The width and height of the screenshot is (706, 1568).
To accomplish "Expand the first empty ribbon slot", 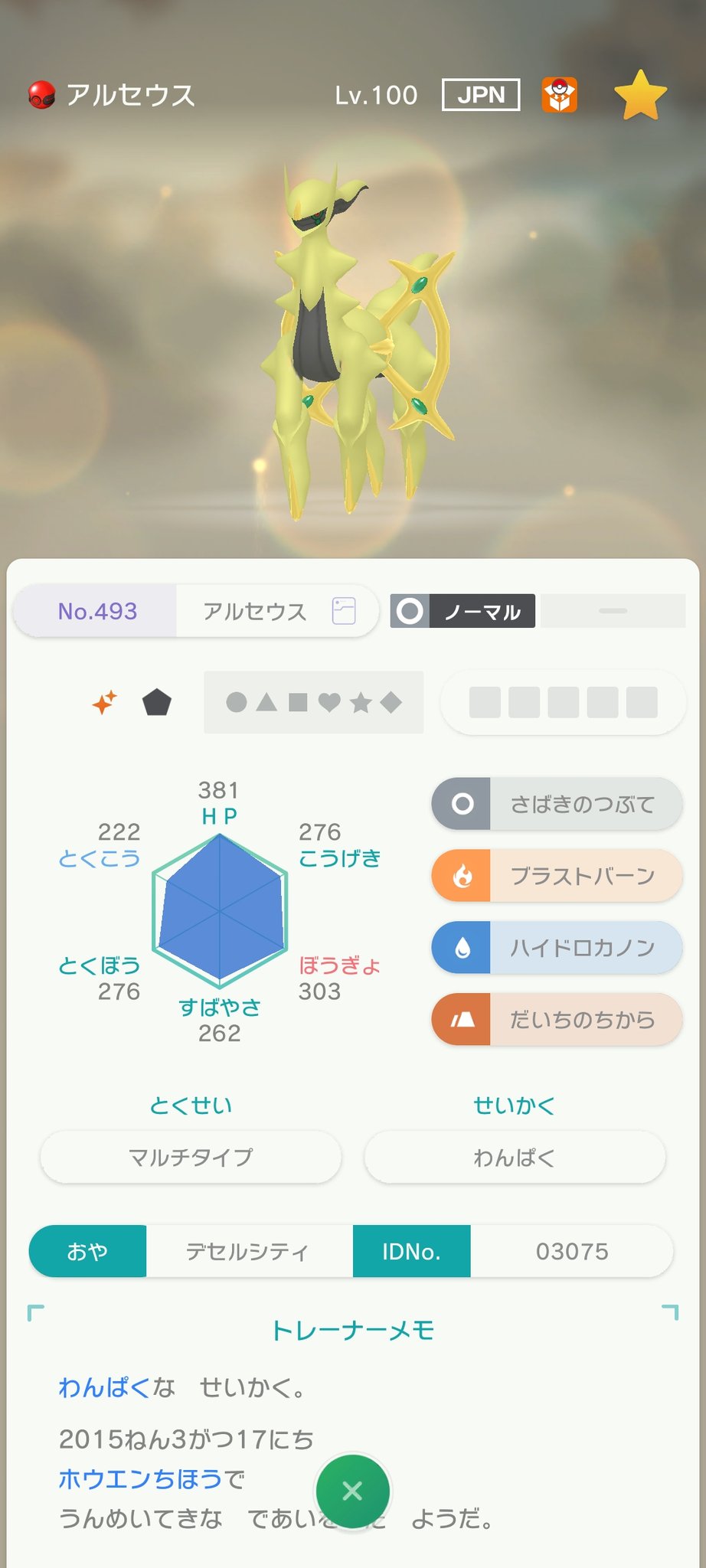I will click(x=483, y=701).
